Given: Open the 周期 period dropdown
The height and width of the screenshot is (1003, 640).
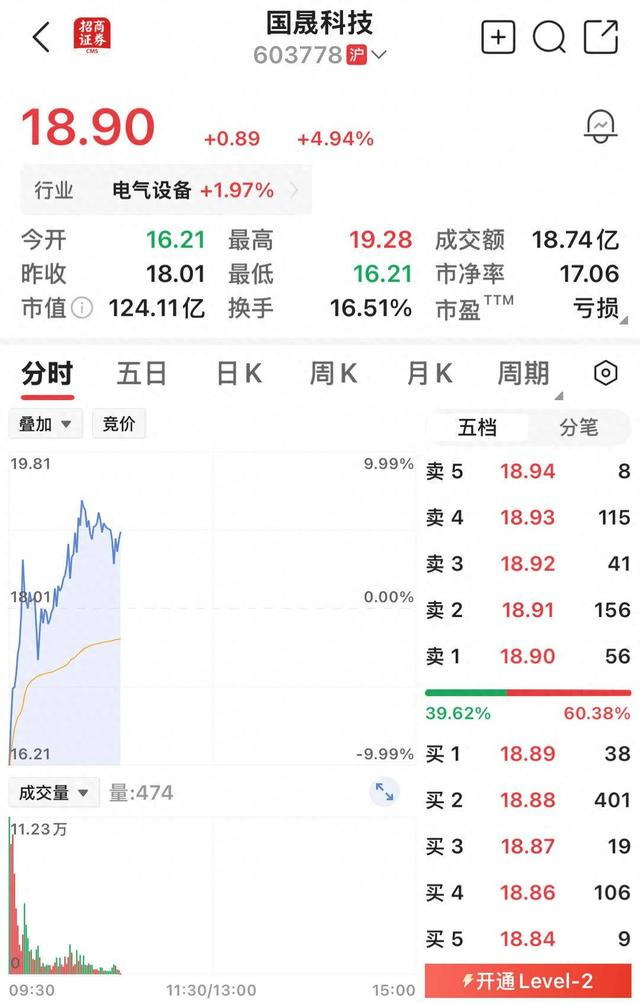Looking at the screenshot, I should click(x=527, y=374).
